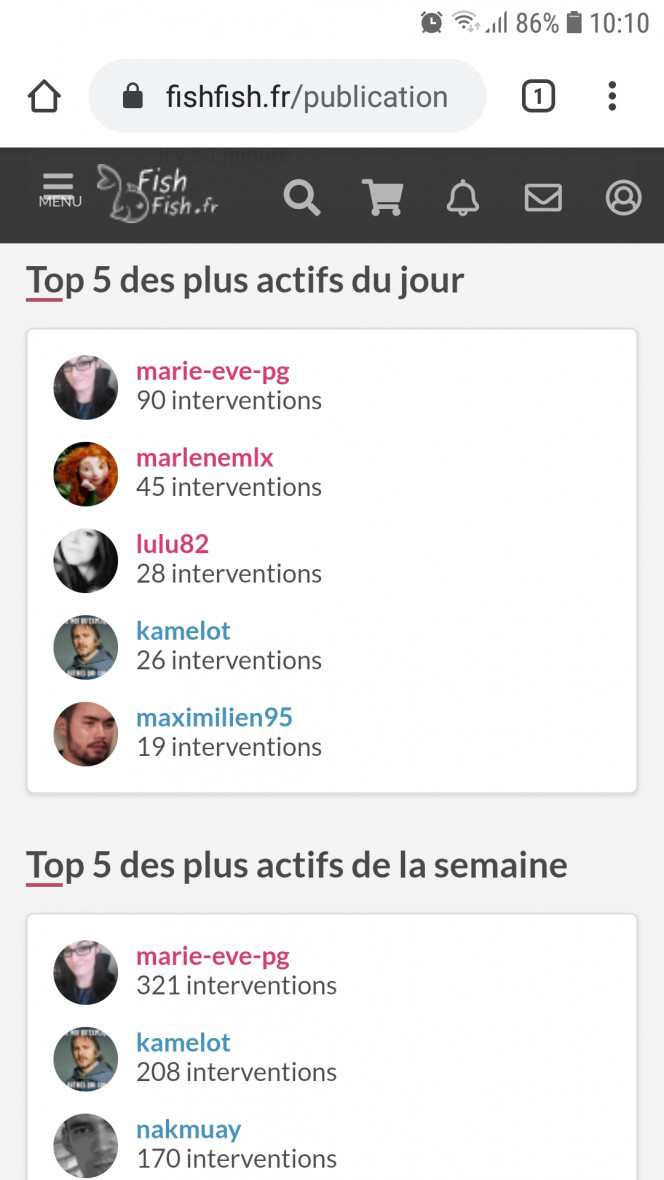Open the user account icon
The image size is (664, 1180).
coord(623,198)
